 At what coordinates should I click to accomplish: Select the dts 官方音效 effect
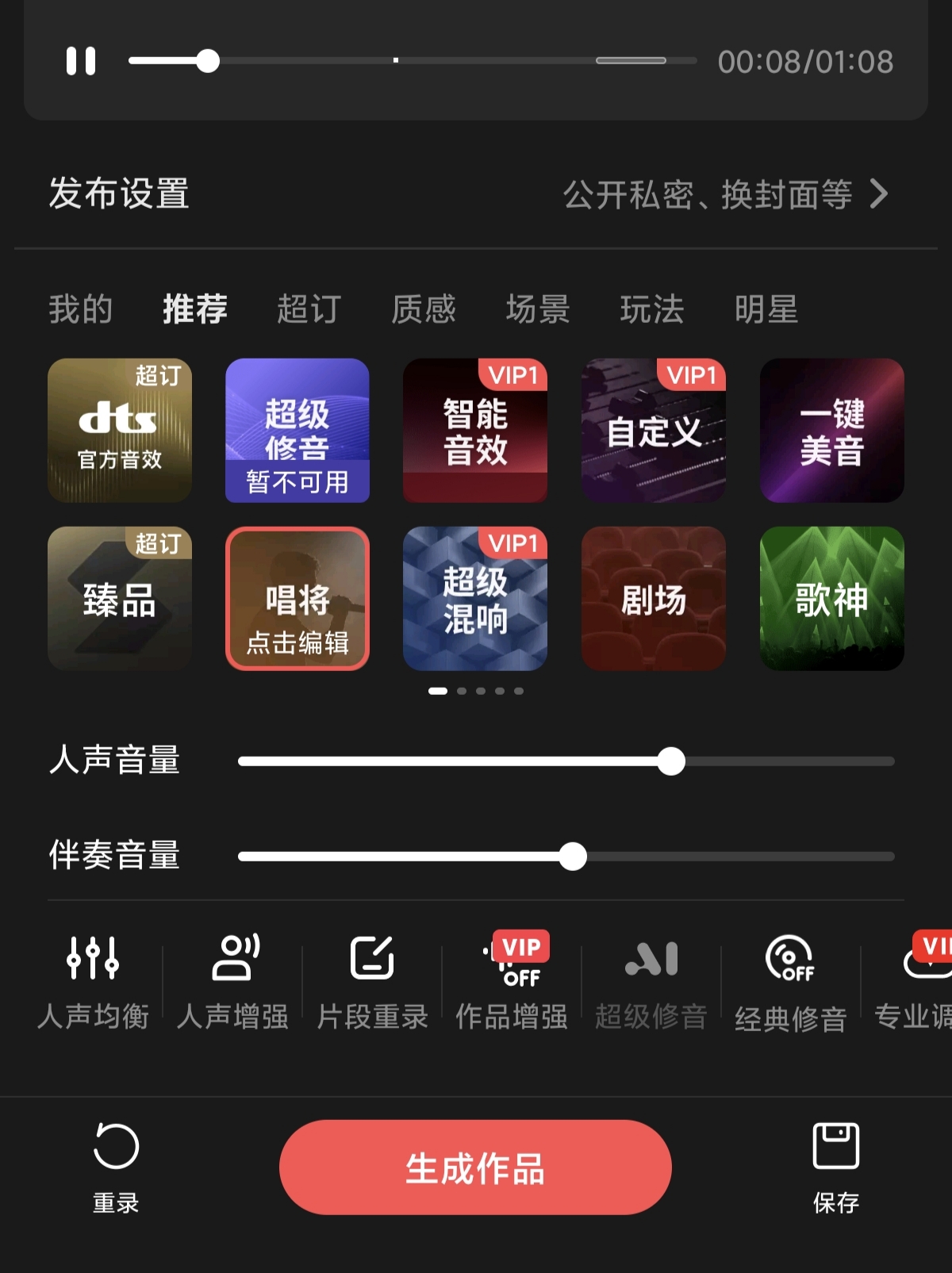click(120, 431)
